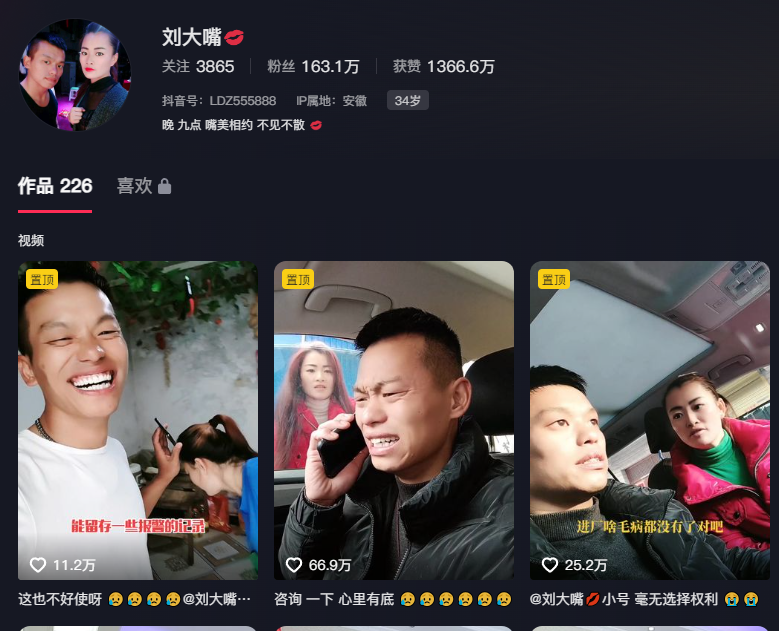Open the pinned video with 25.2万 likes
This screenshot has width=779, height=631.
649,420
